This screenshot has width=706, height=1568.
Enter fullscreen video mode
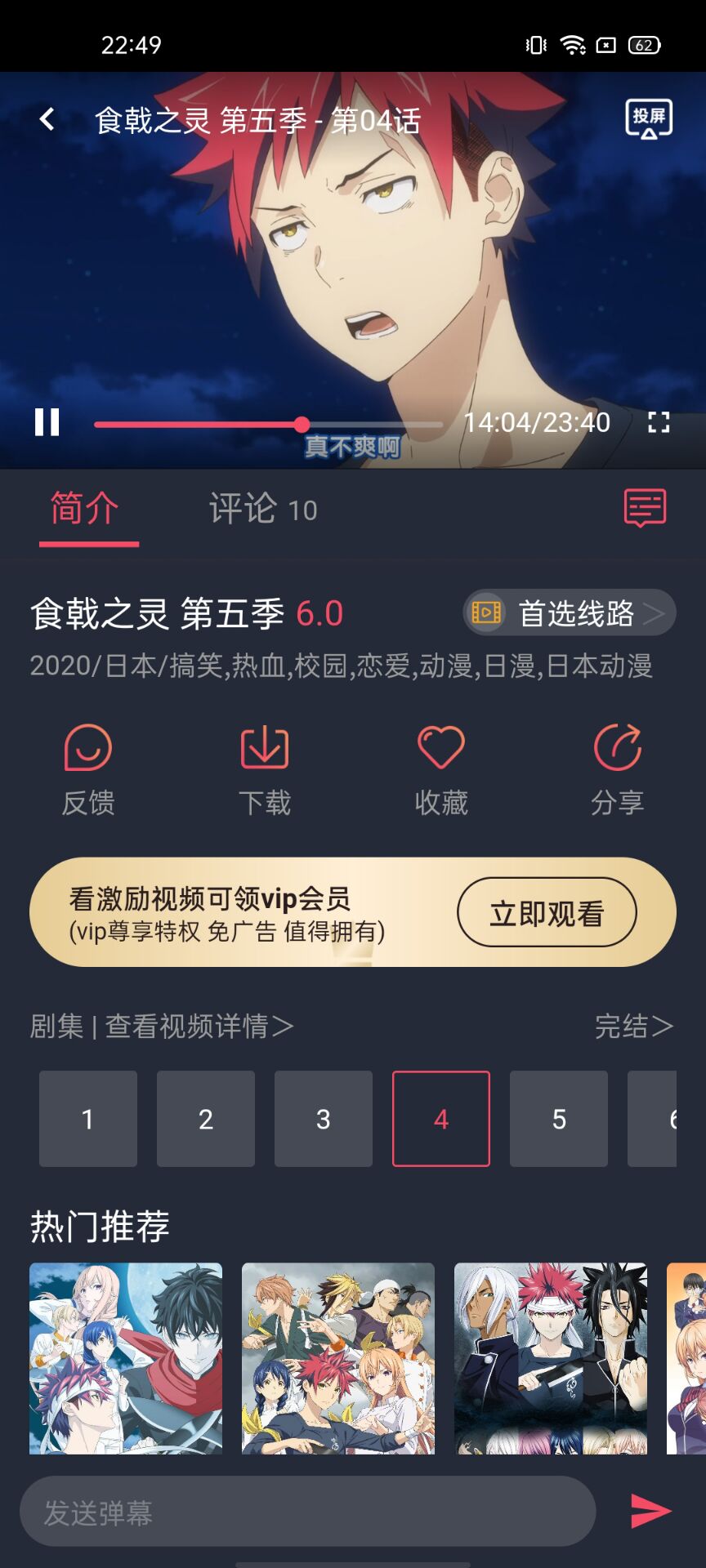click(659, 422)
